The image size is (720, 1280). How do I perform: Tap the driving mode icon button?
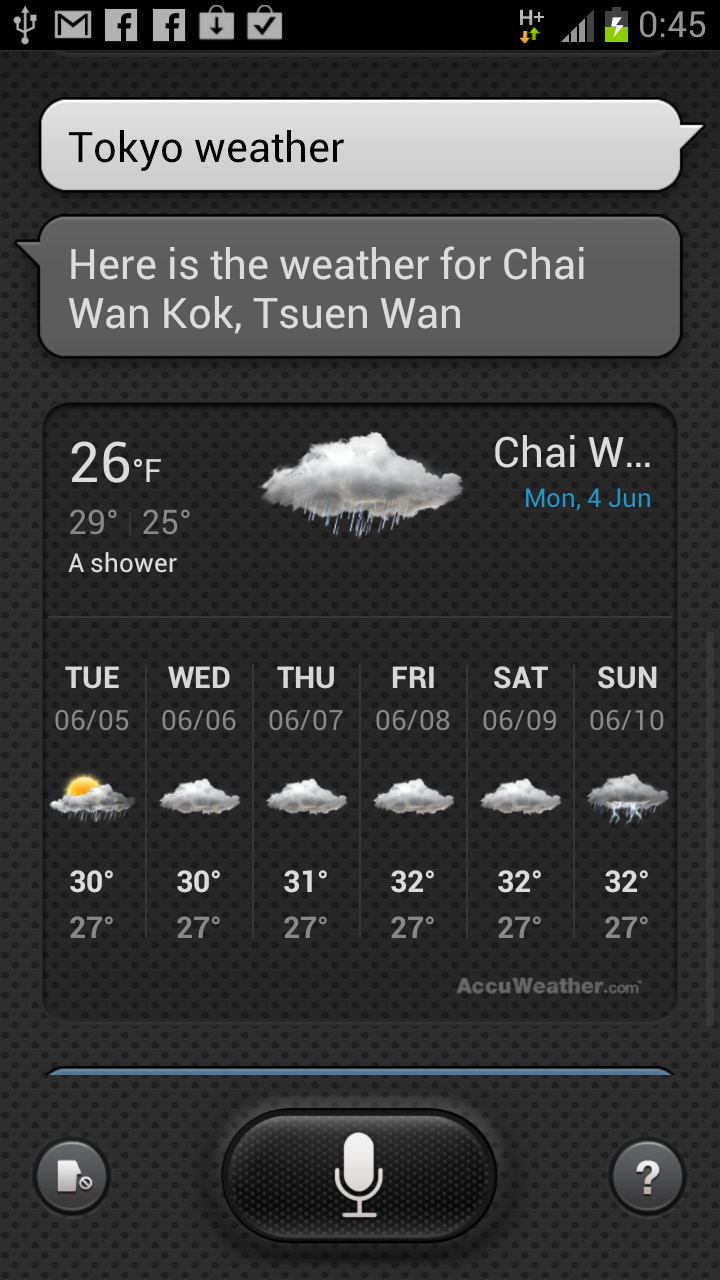pyautogui.click(x=72, y=1177)
